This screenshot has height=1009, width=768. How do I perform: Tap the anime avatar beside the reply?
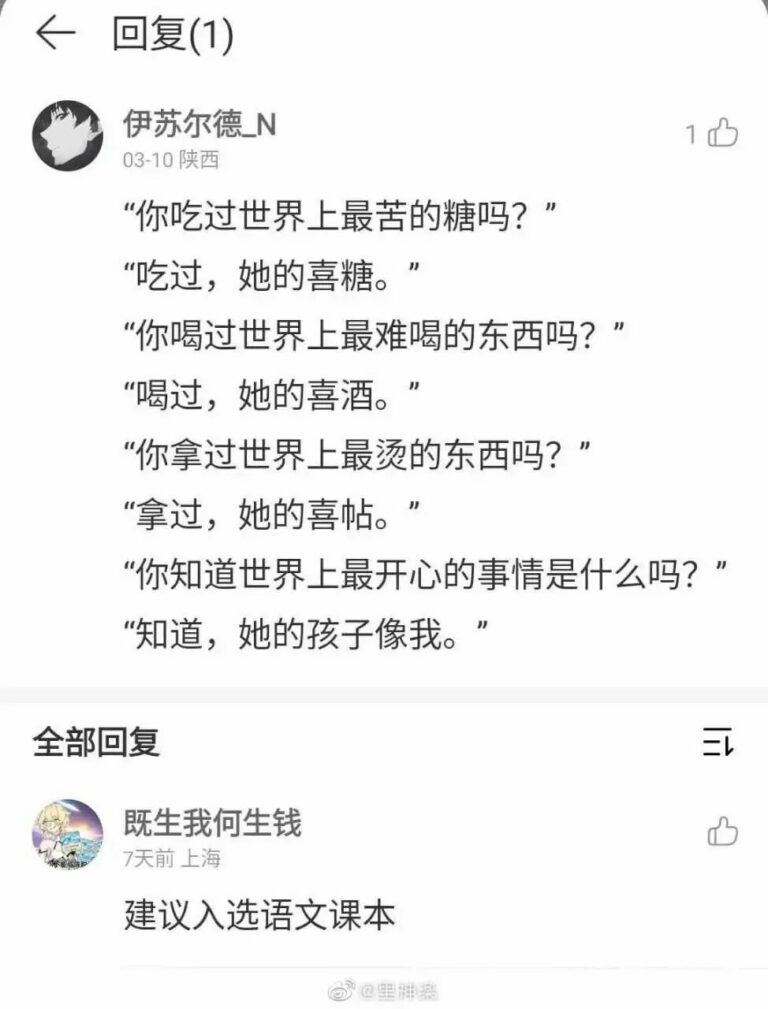[66, 835]
